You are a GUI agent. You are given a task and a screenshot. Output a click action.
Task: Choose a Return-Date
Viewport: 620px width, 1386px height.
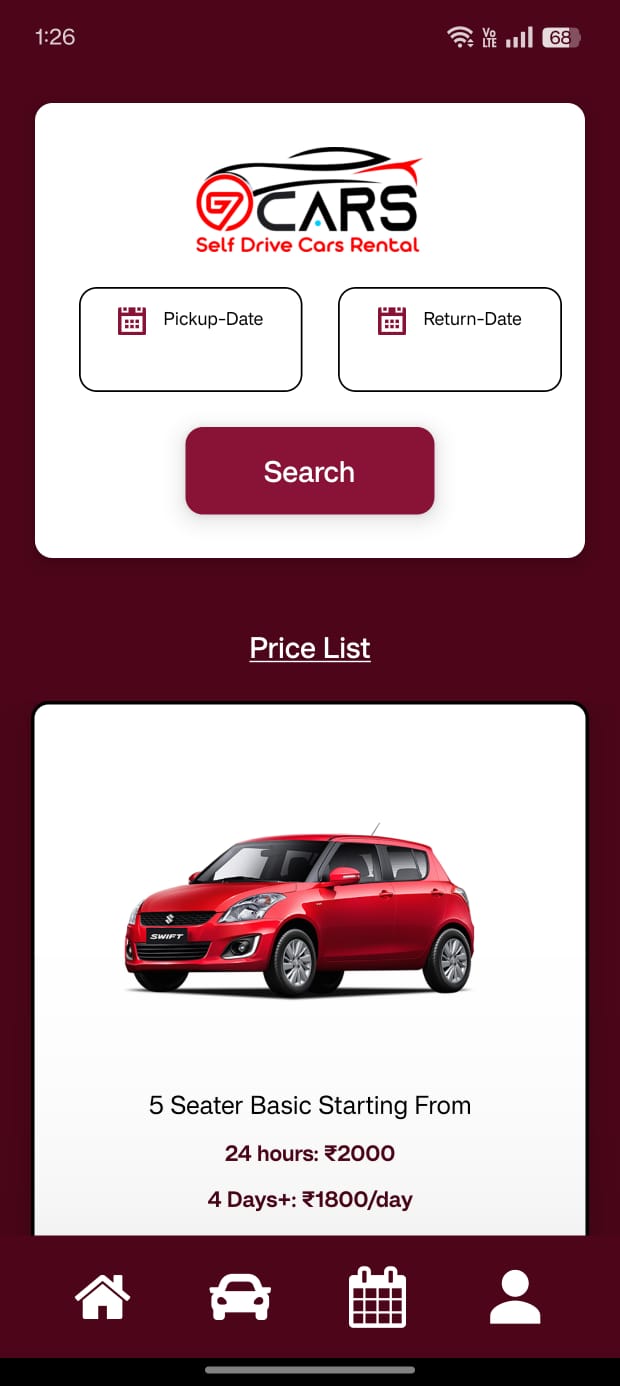point(449,339)
